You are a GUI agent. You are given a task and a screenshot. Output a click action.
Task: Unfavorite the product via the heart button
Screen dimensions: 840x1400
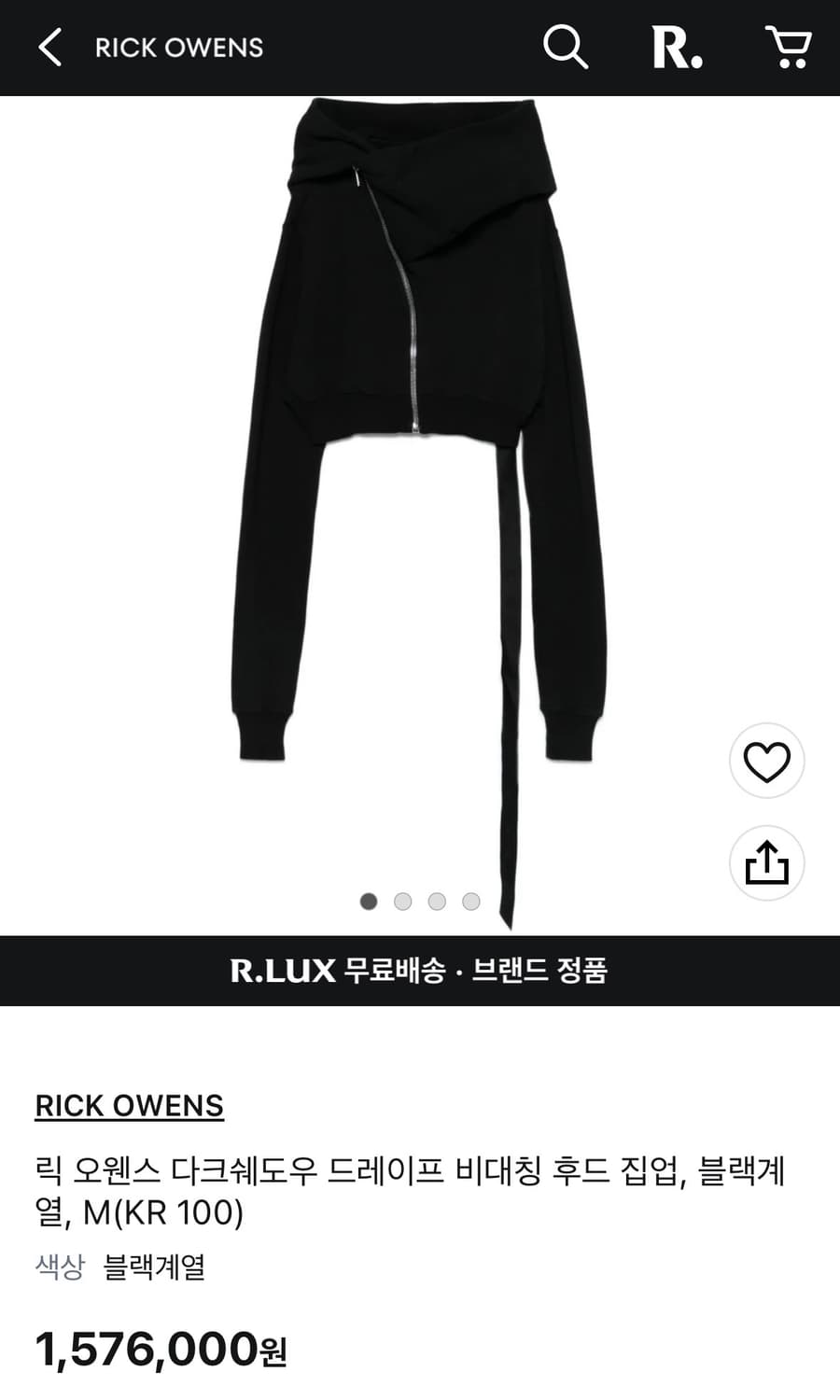point(767,761)
